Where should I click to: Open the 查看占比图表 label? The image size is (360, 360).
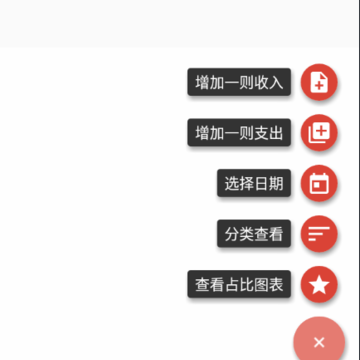coord(239,284)
